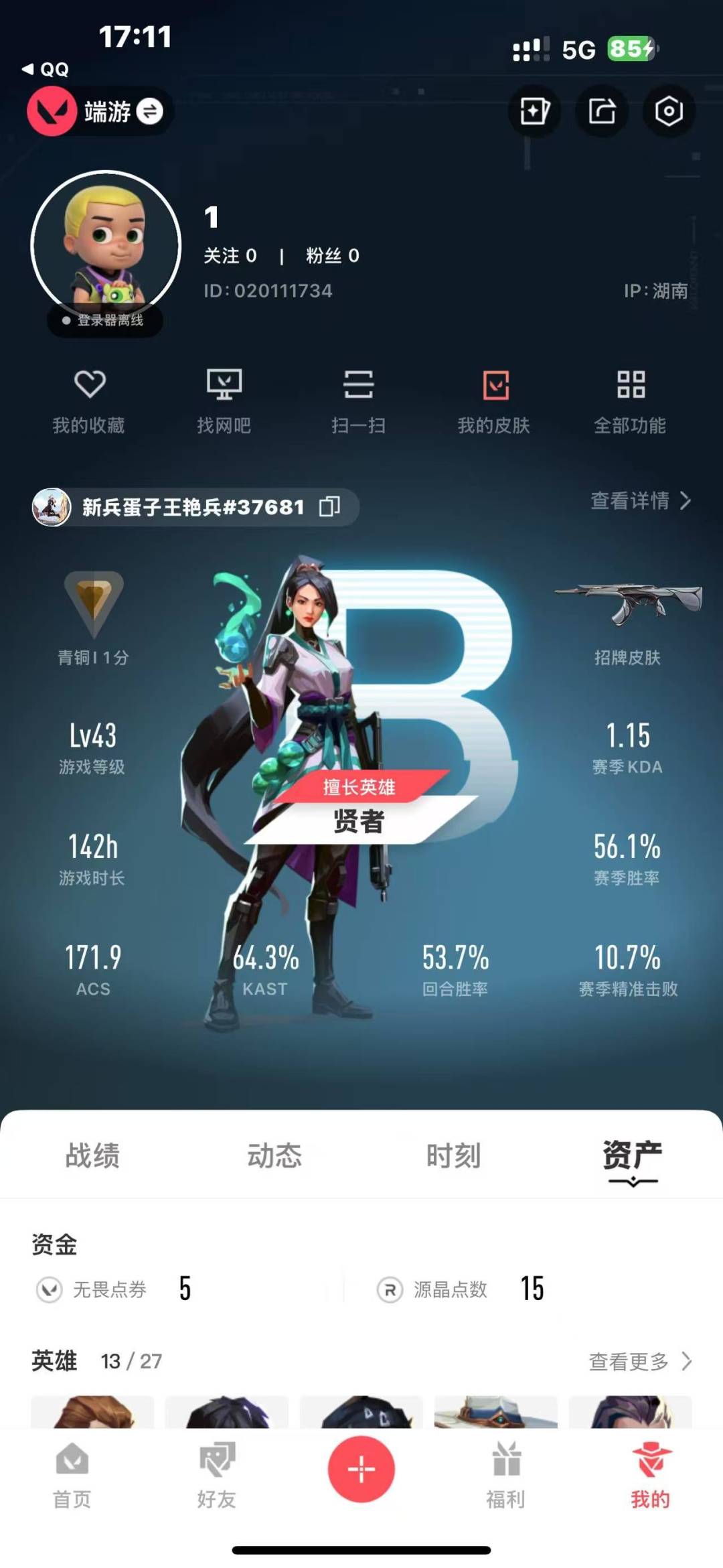Switch to the 时刻 tab
The width and height of the screenshot is (723, 1568).
click(454, 1155)
